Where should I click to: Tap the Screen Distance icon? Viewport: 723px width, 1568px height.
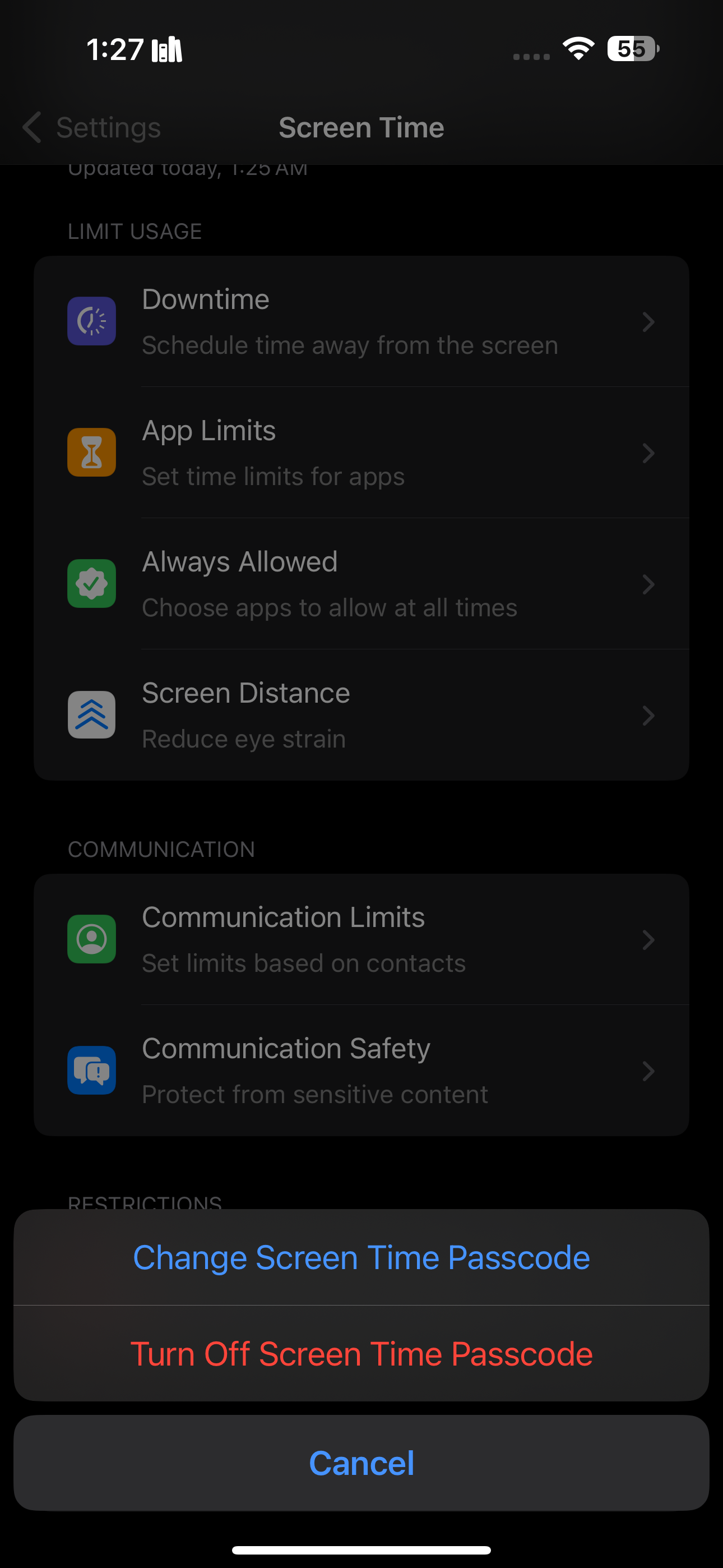[91, 715]
